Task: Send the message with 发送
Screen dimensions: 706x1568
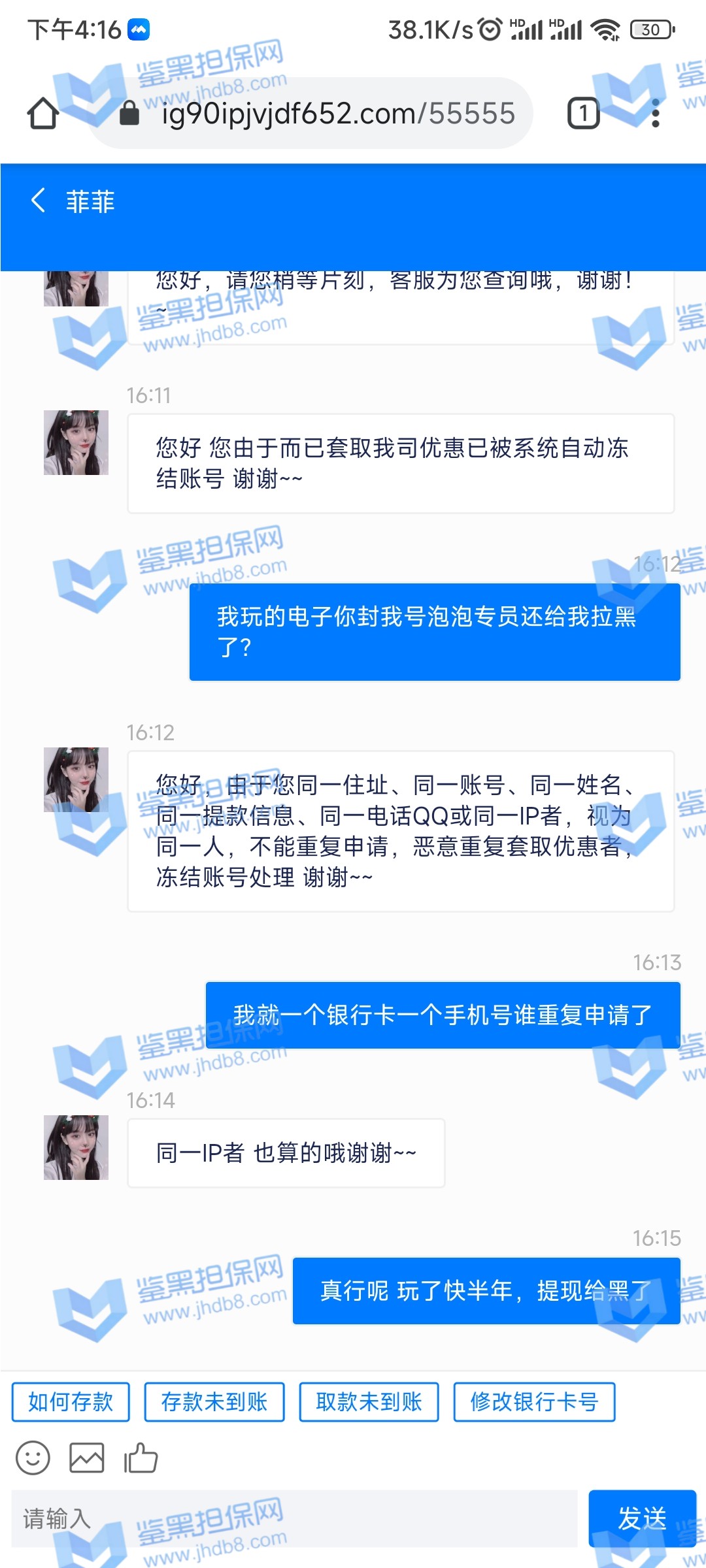Action: [642, 1518]
